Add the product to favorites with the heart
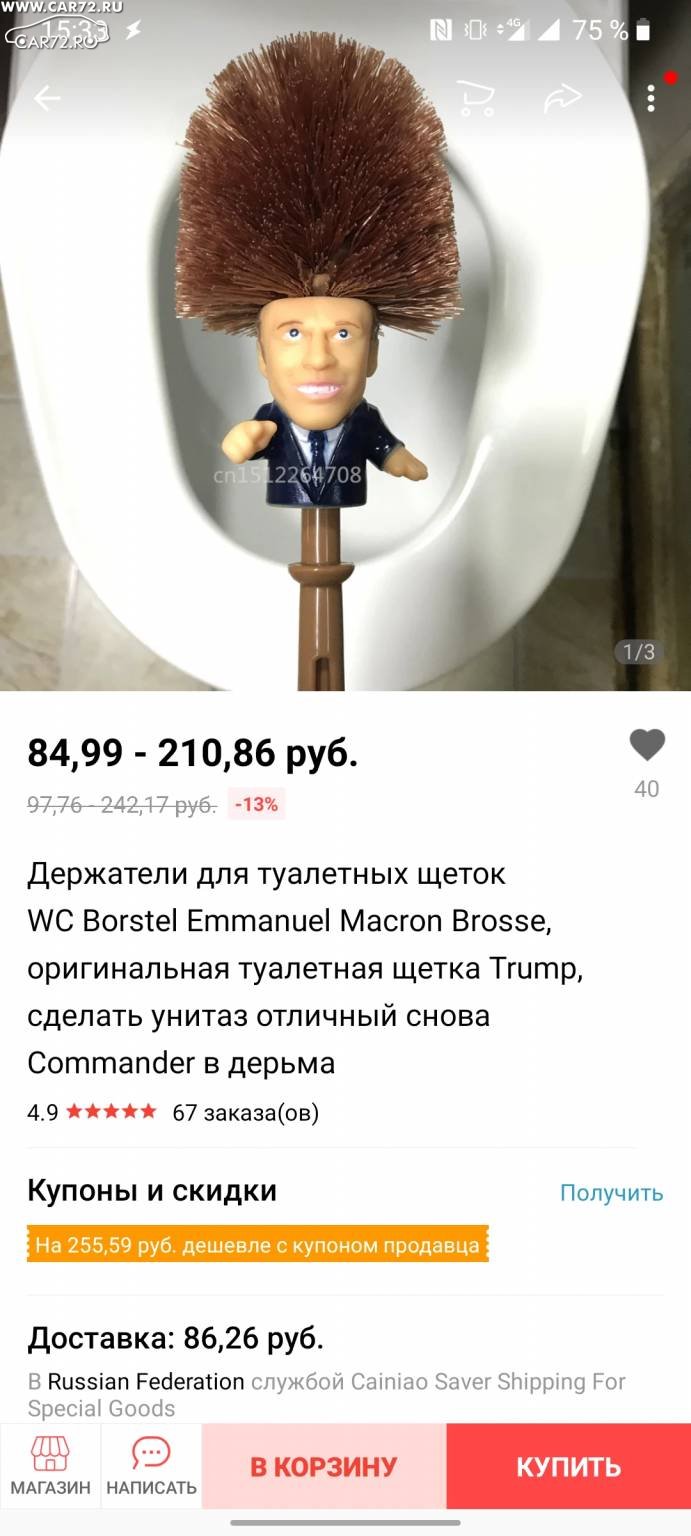The width and height of the screenshot is (691, 1536). [647, 745]
